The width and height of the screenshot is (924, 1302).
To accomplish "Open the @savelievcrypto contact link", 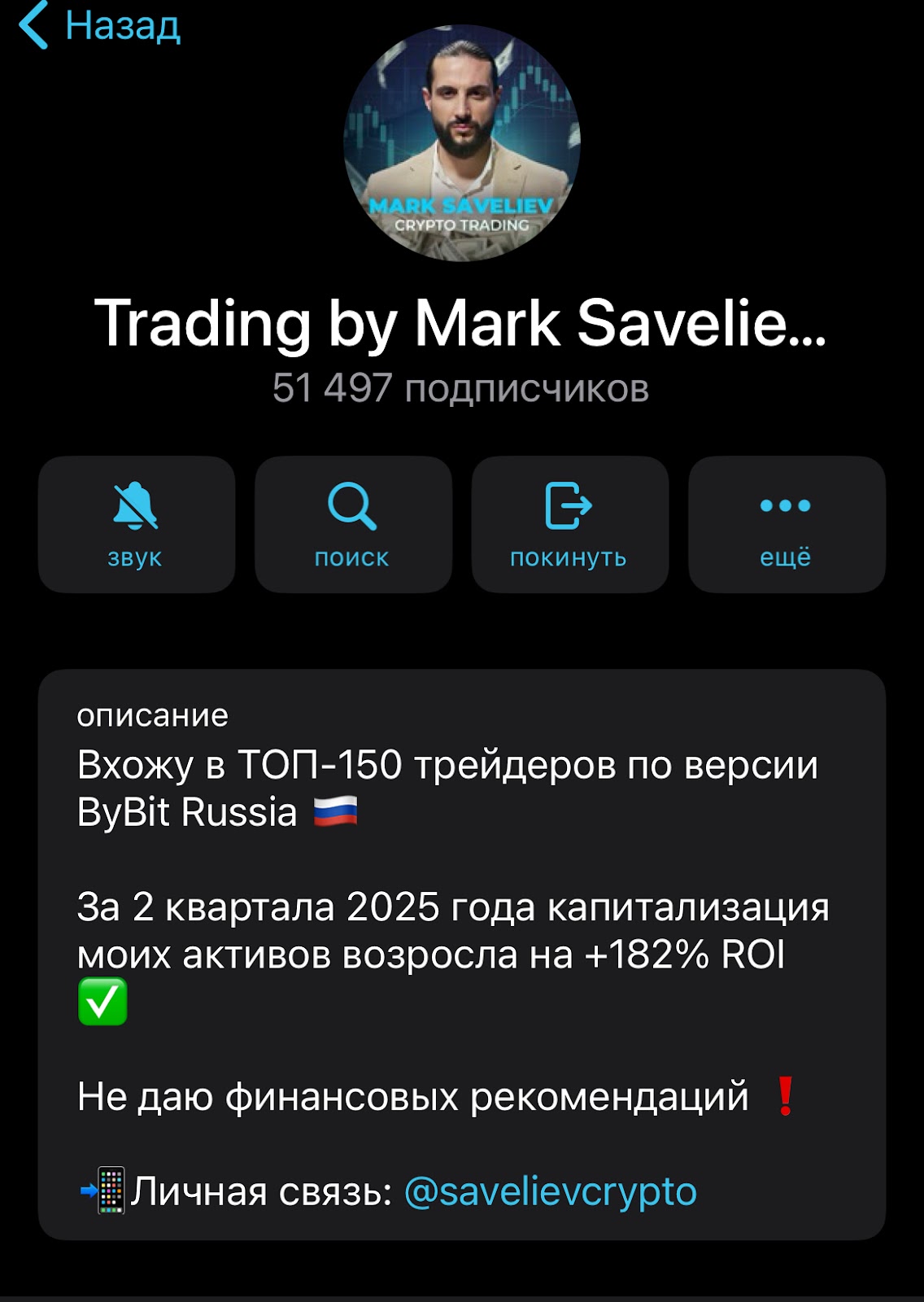I will click(550, 1191).
